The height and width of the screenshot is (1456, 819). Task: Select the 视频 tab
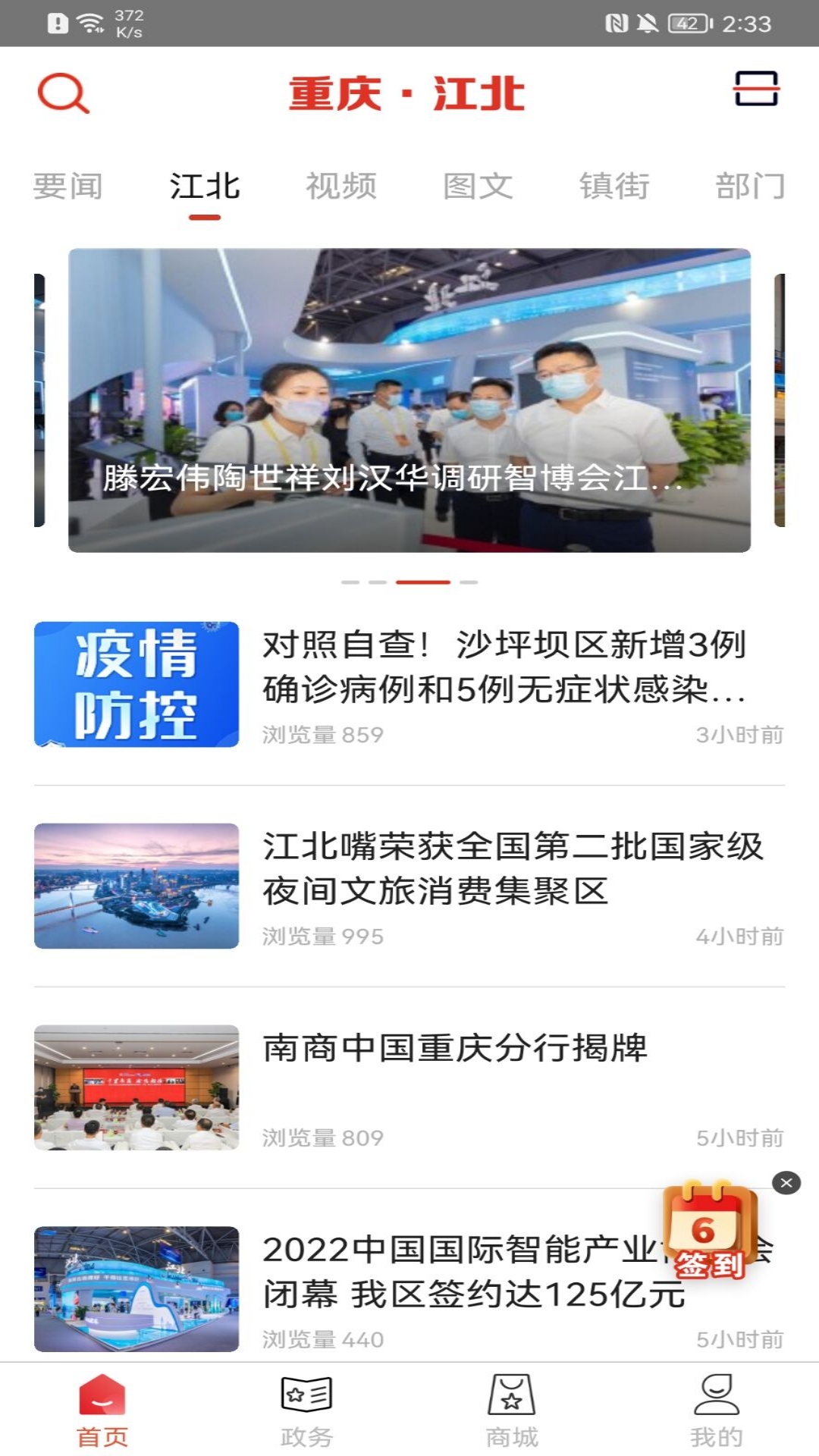(x=341, y=187)
